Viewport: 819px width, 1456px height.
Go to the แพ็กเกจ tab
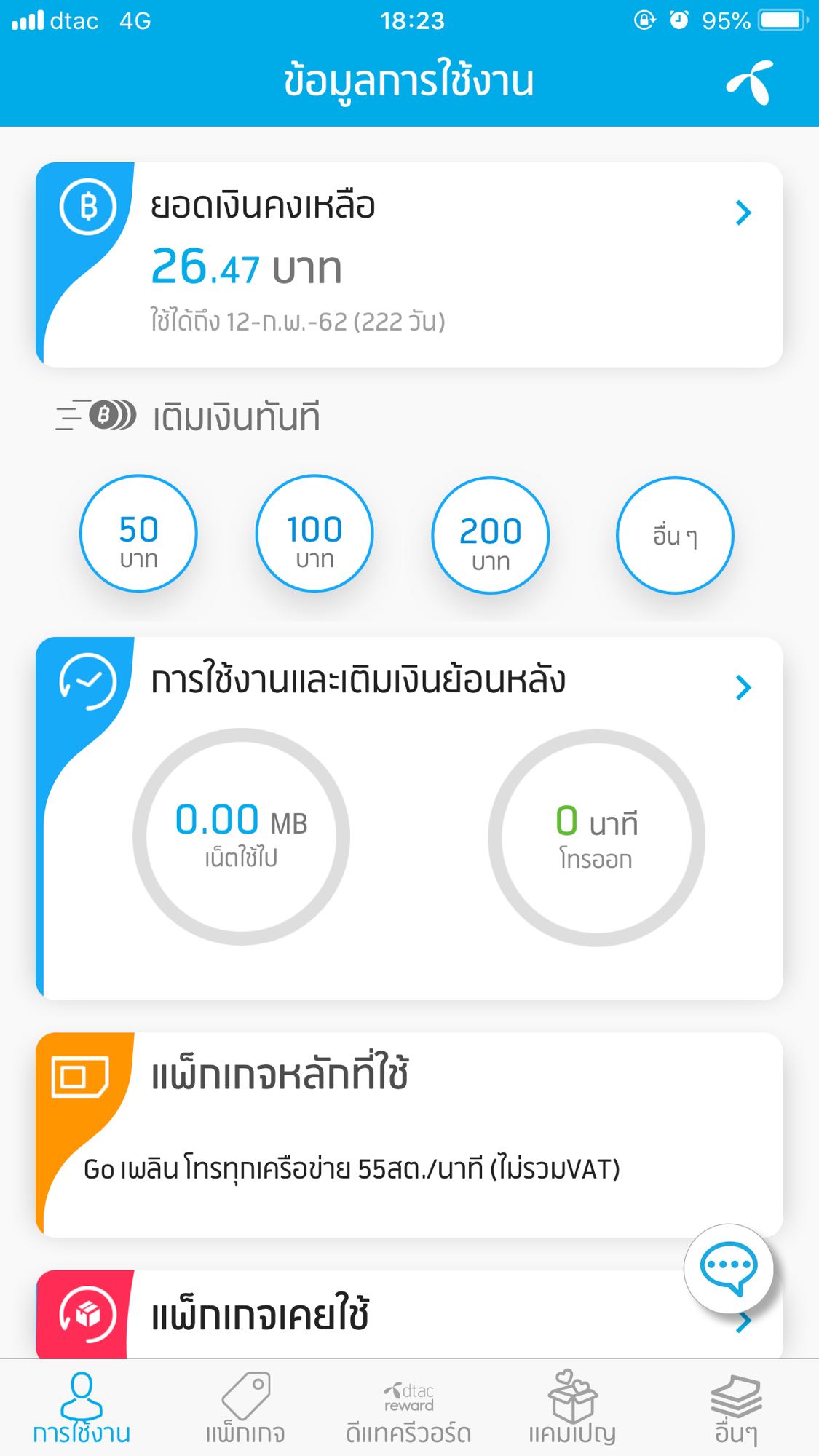245,1409
